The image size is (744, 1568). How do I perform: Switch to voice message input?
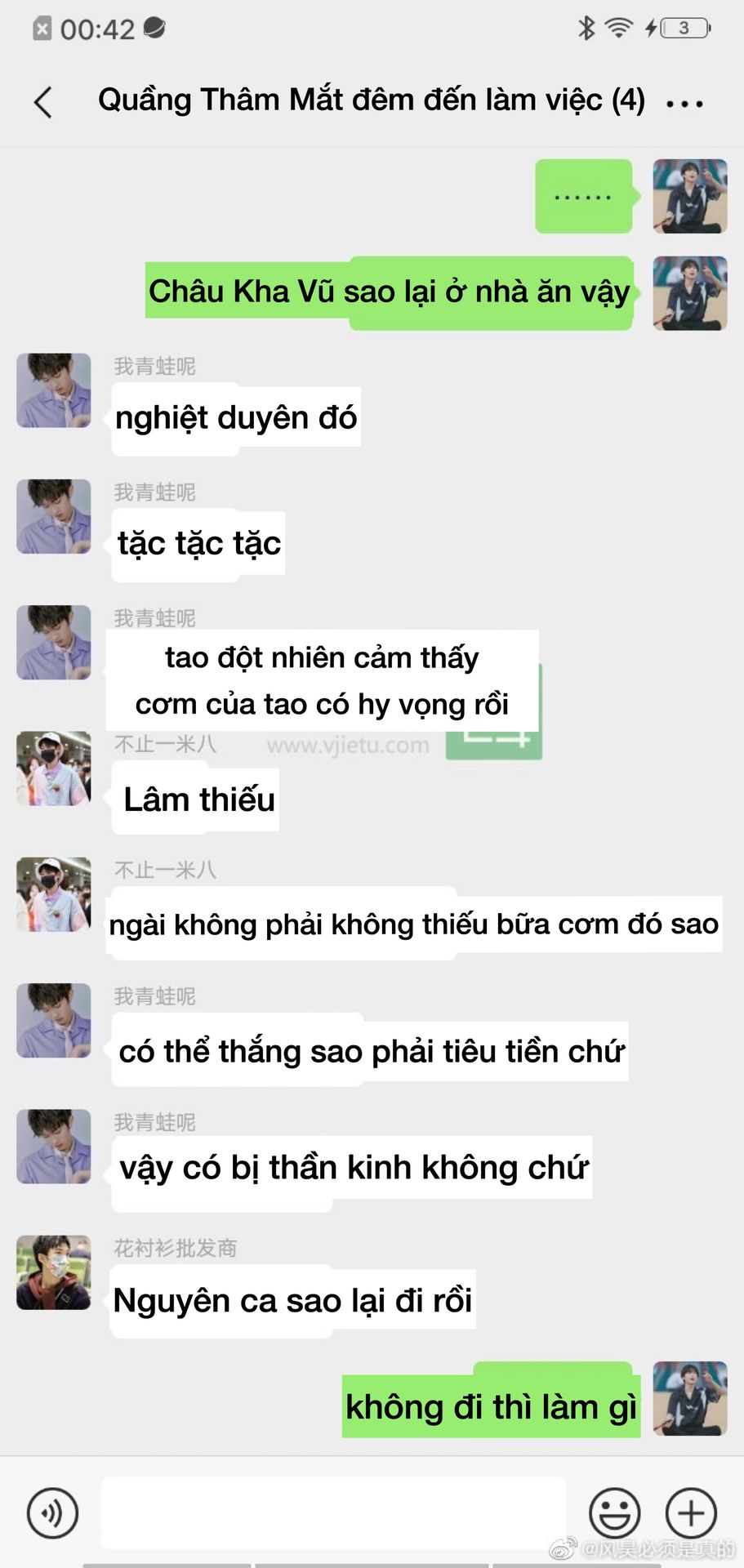pos(53,1512)
